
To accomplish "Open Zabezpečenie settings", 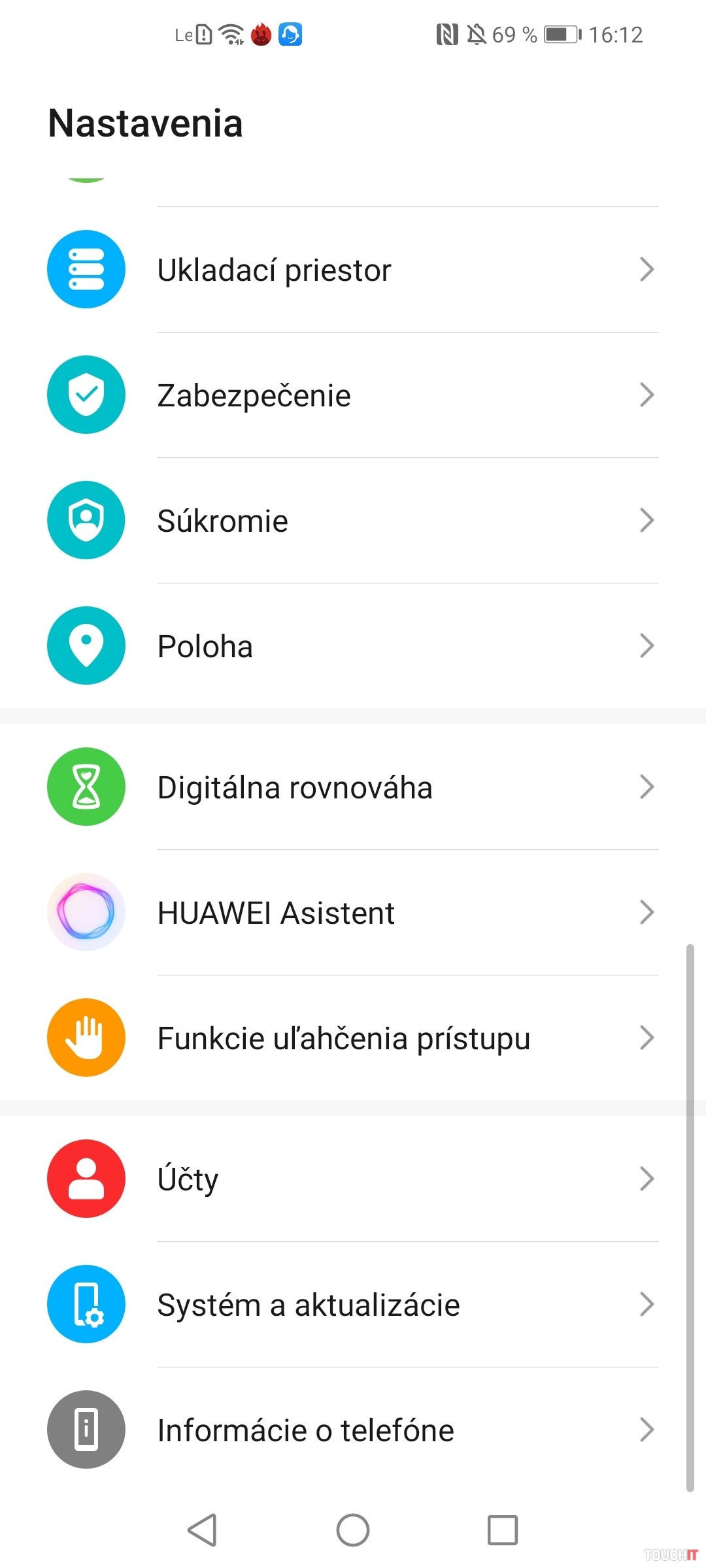I will click(353, 395).
